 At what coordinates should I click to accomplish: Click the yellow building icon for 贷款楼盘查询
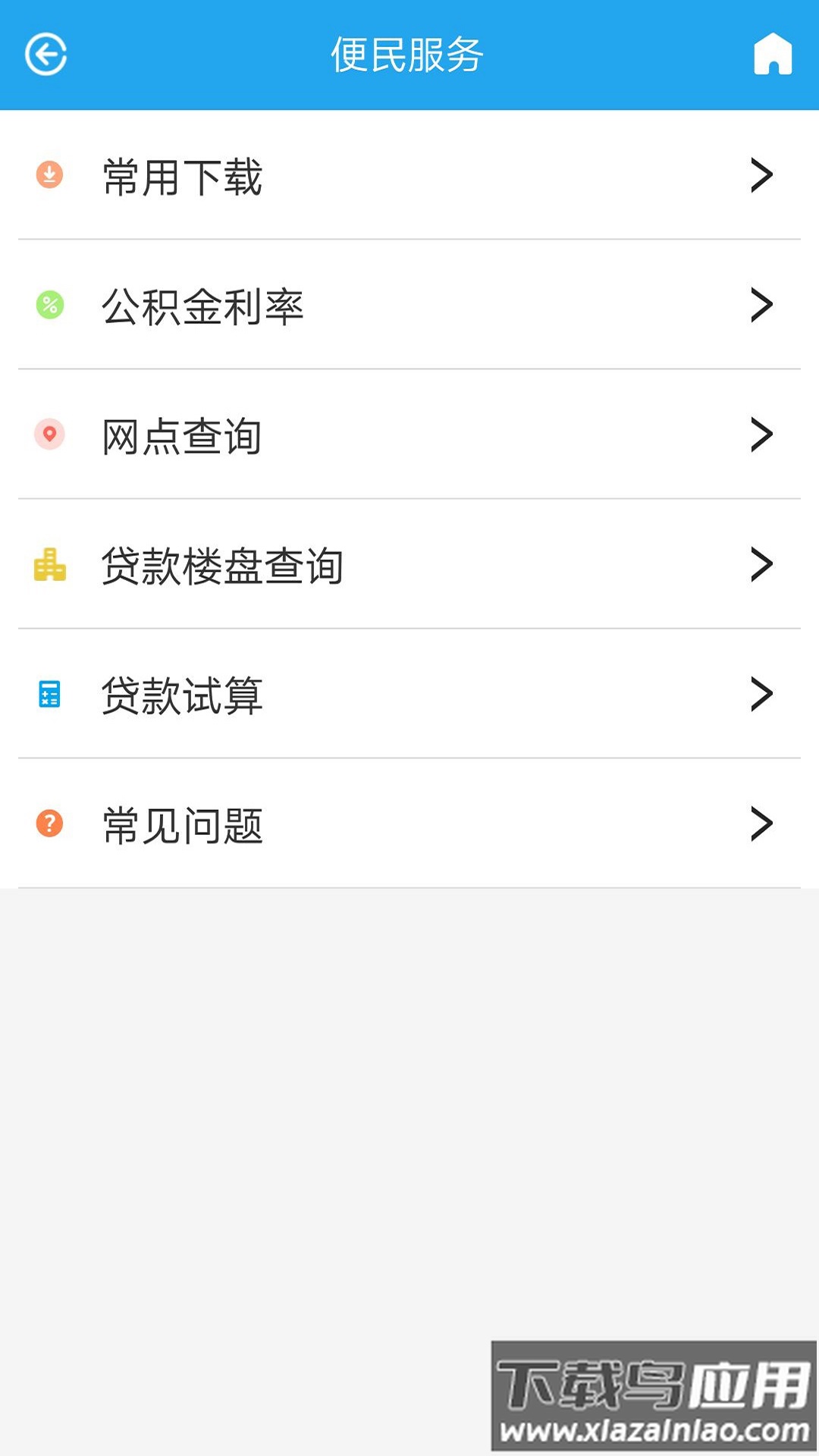49,563
